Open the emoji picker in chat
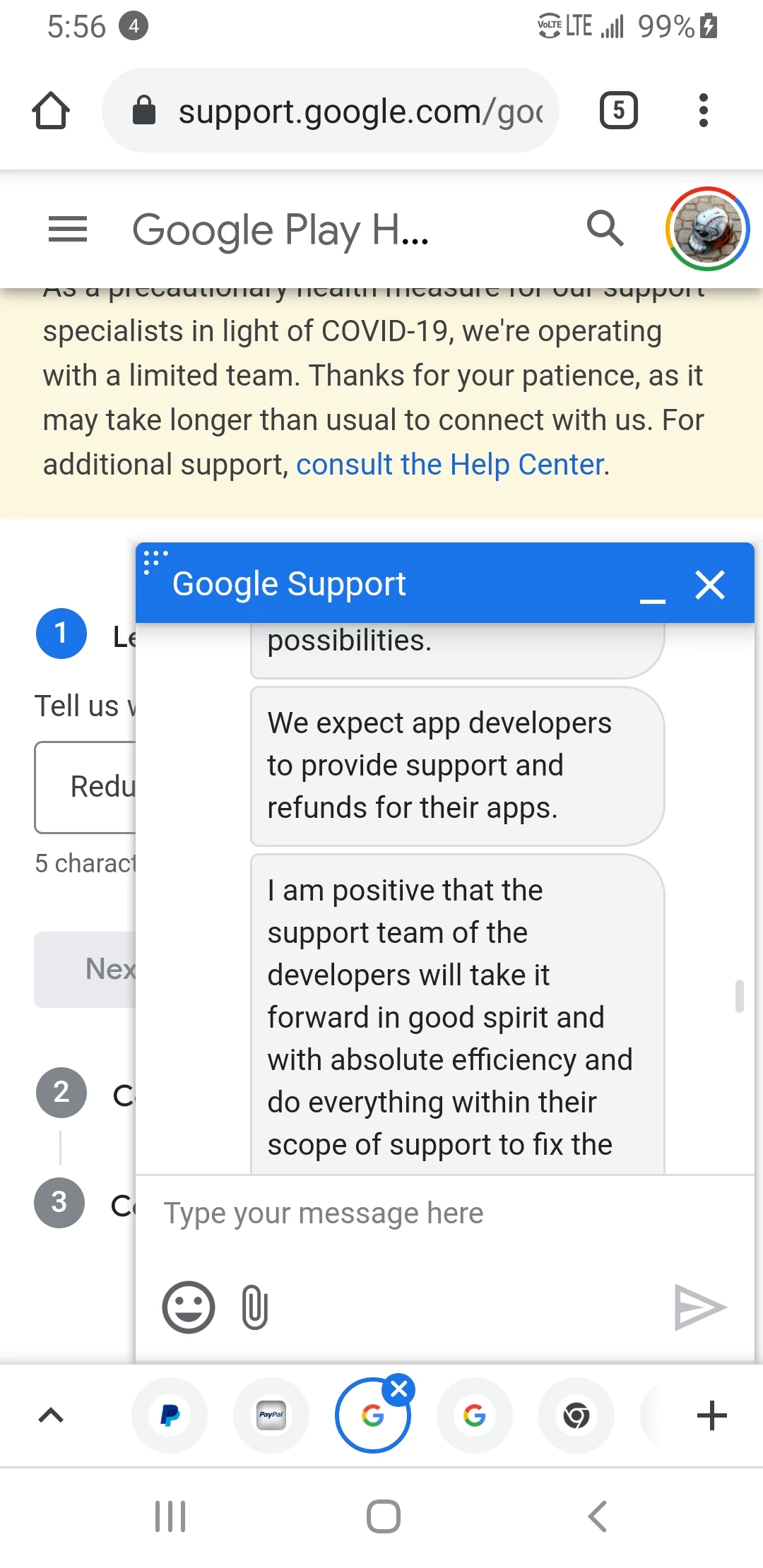The image size is (763, 1568). pos(188,1307)
